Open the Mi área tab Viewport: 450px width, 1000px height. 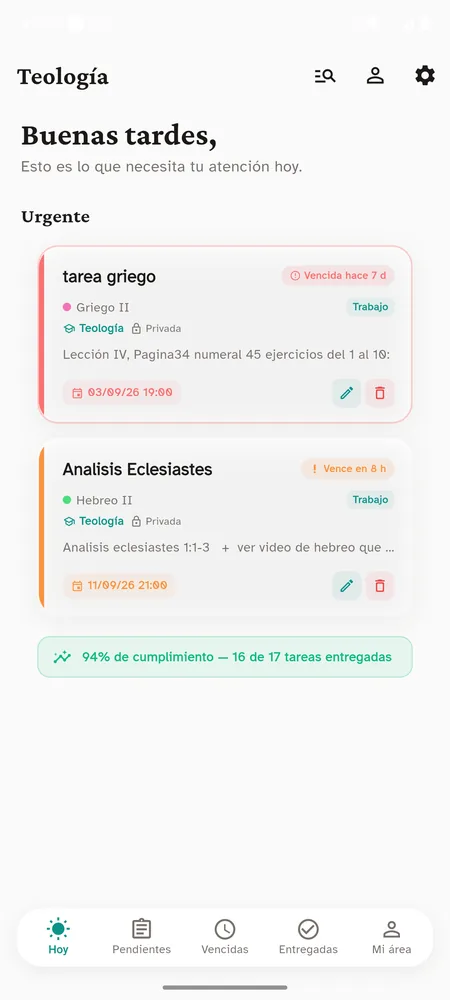[x=391, y=937]
